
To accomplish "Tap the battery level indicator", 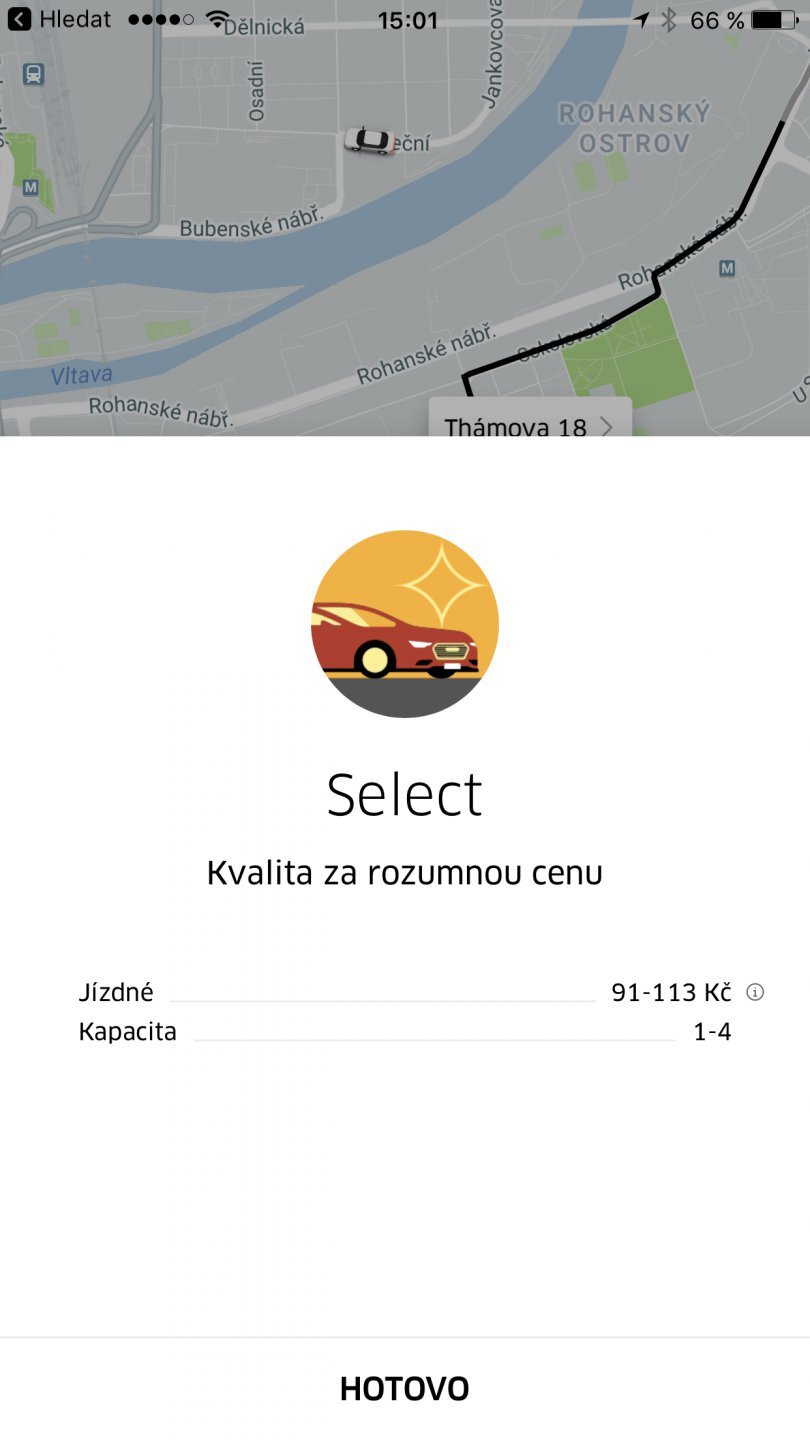I will click(x=770, y=18).
